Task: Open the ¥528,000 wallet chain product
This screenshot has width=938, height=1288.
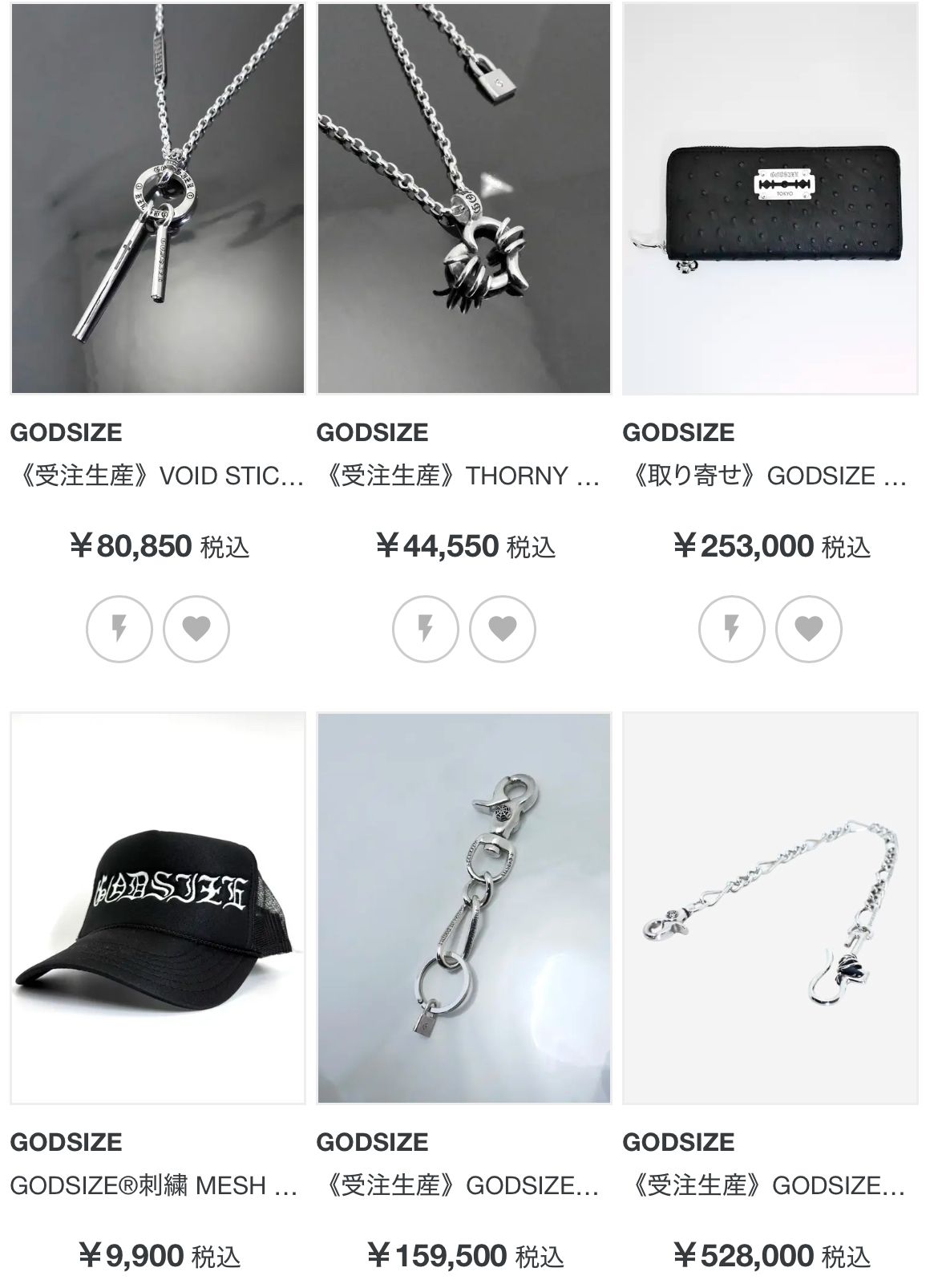Action: point(770,908)
